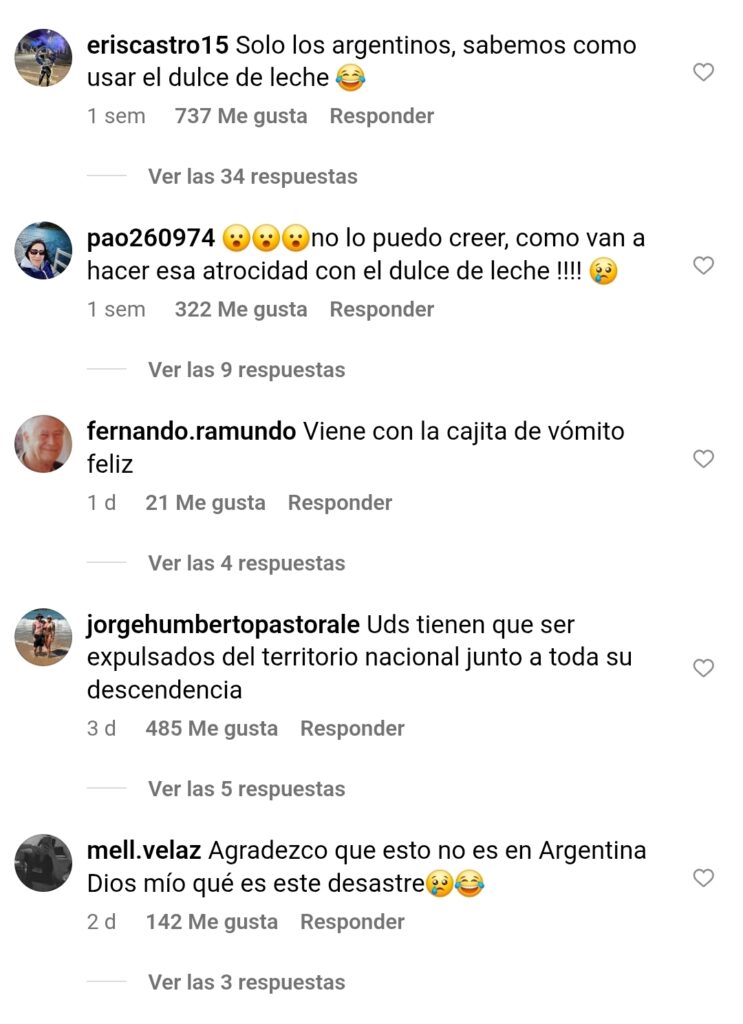Open the '737 Me gusta' likes list
This screenshot has height=1024, width=743.
240,116
